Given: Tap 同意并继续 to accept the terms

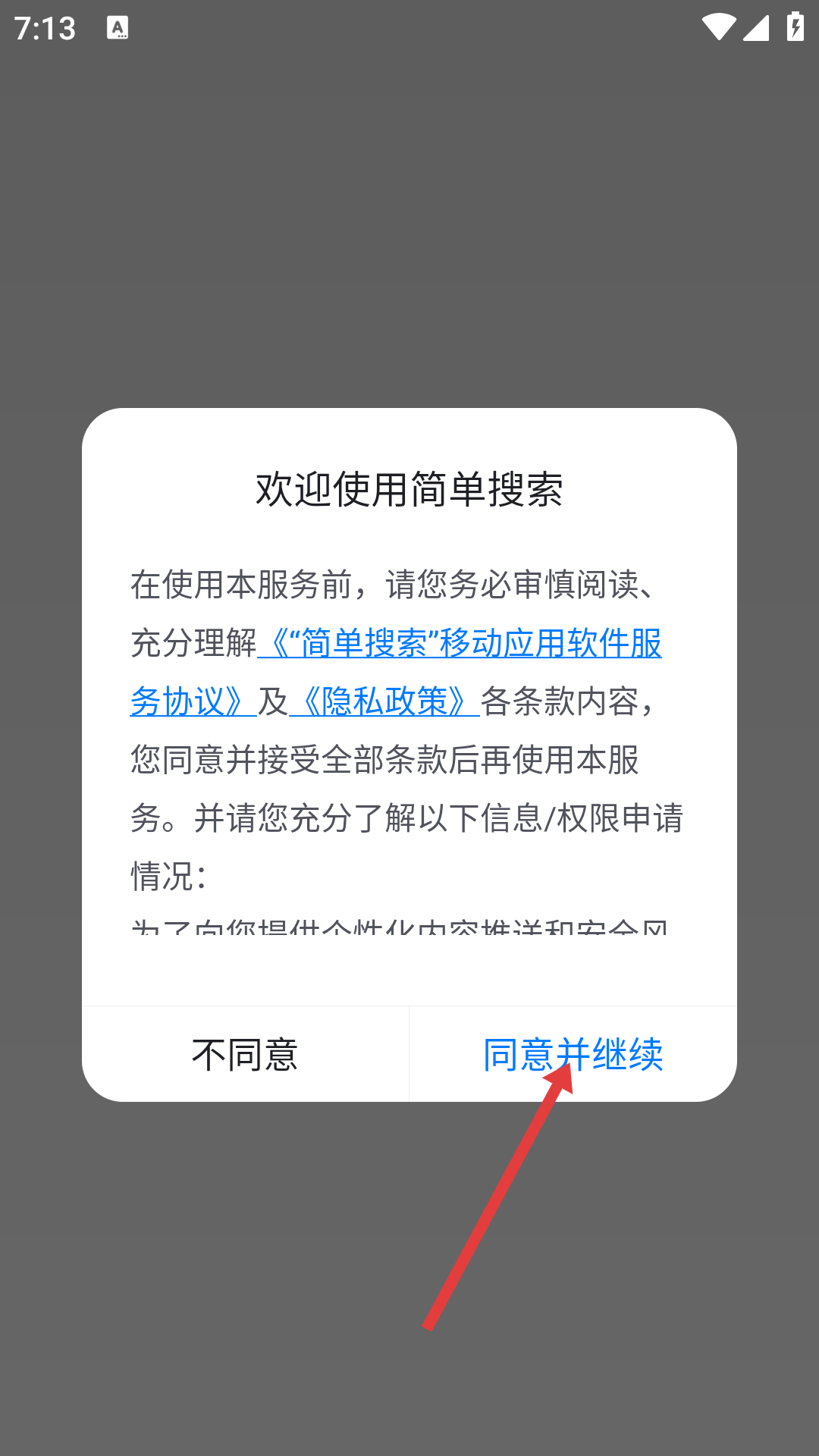Looking at the screenshot, I should click(x=573, y=1054).
